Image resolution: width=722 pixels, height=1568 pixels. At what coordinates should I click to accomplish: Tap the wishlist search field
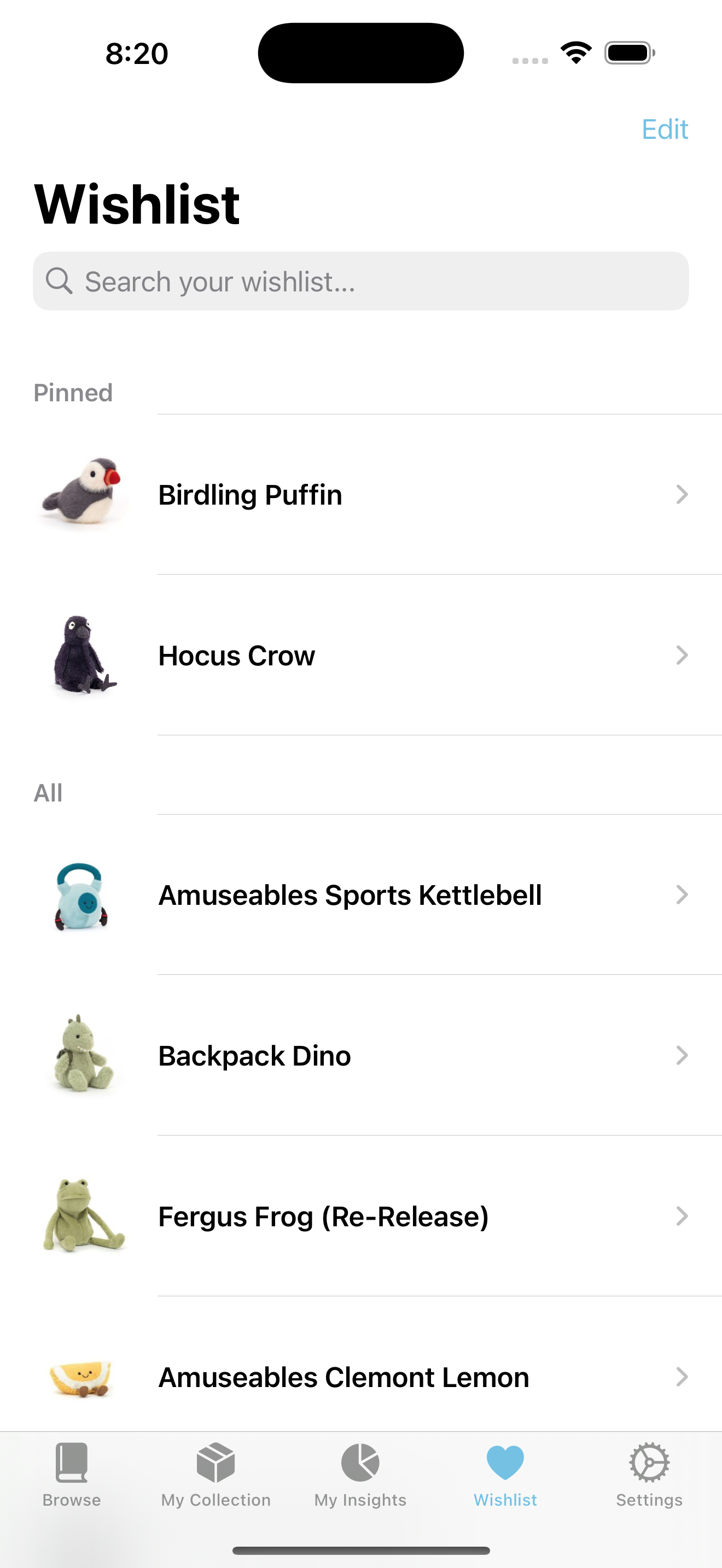coord(360,280)
